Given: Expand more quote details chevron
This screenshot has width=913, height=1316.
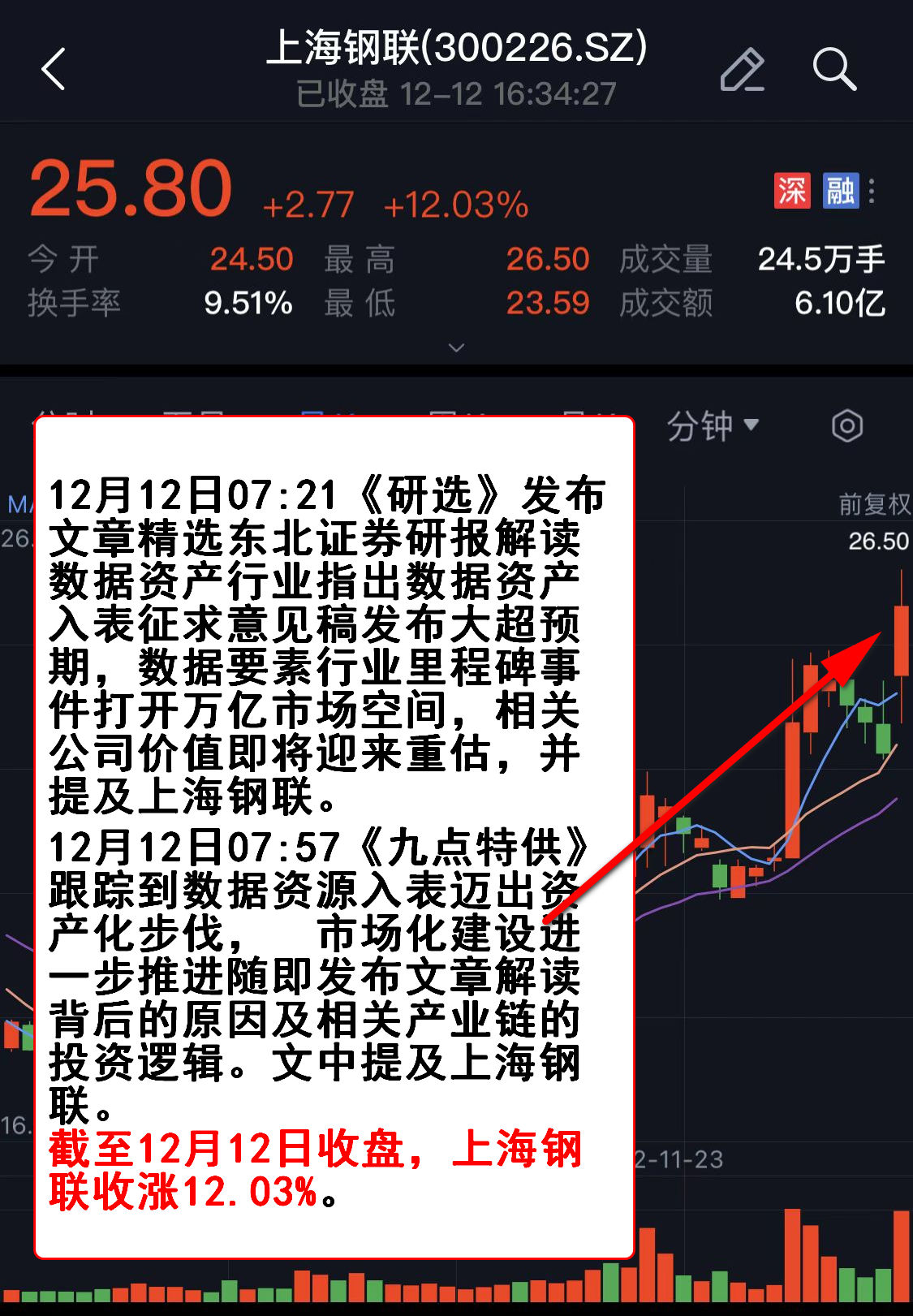Looking at the screenshot, I should click(x=457, y=347).
